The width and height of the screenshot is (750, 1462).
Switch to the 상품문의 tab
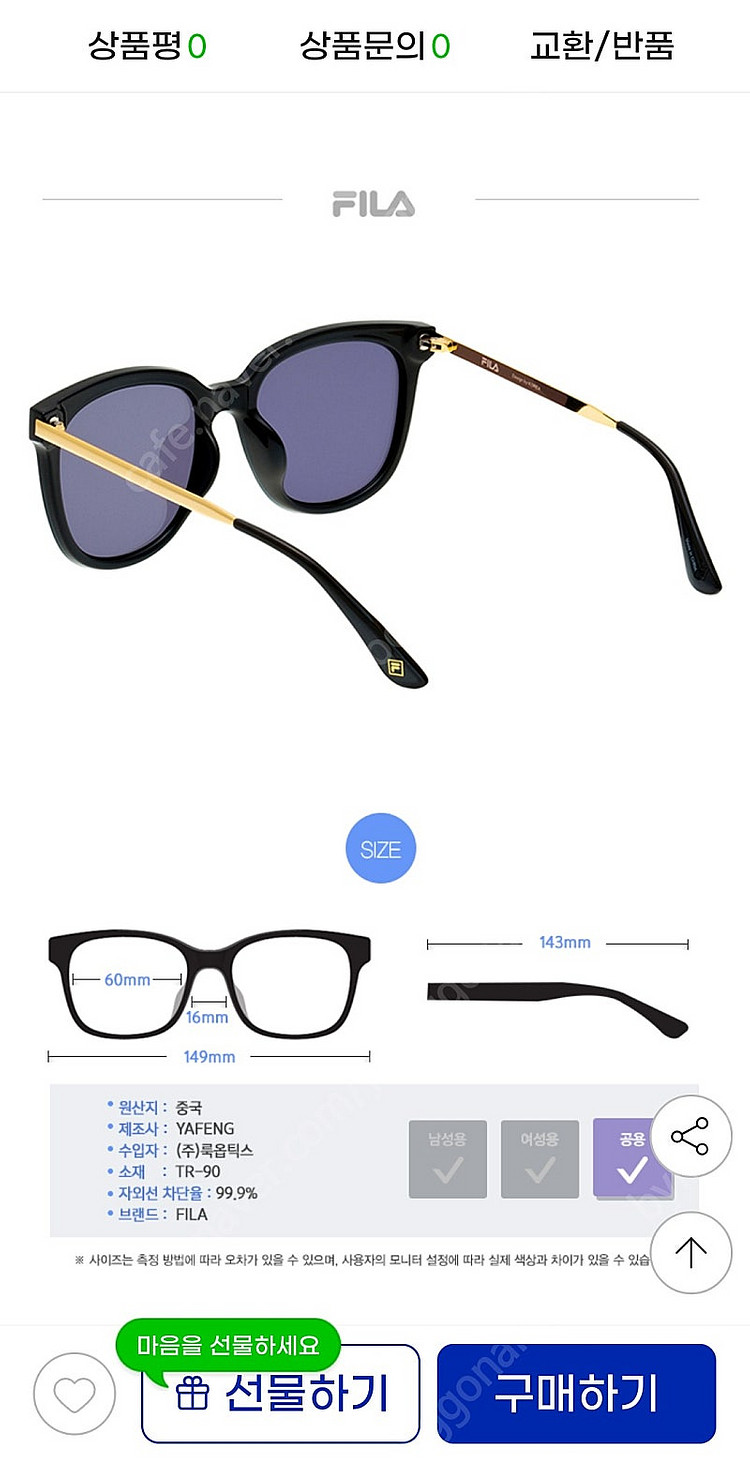point(375,45)
